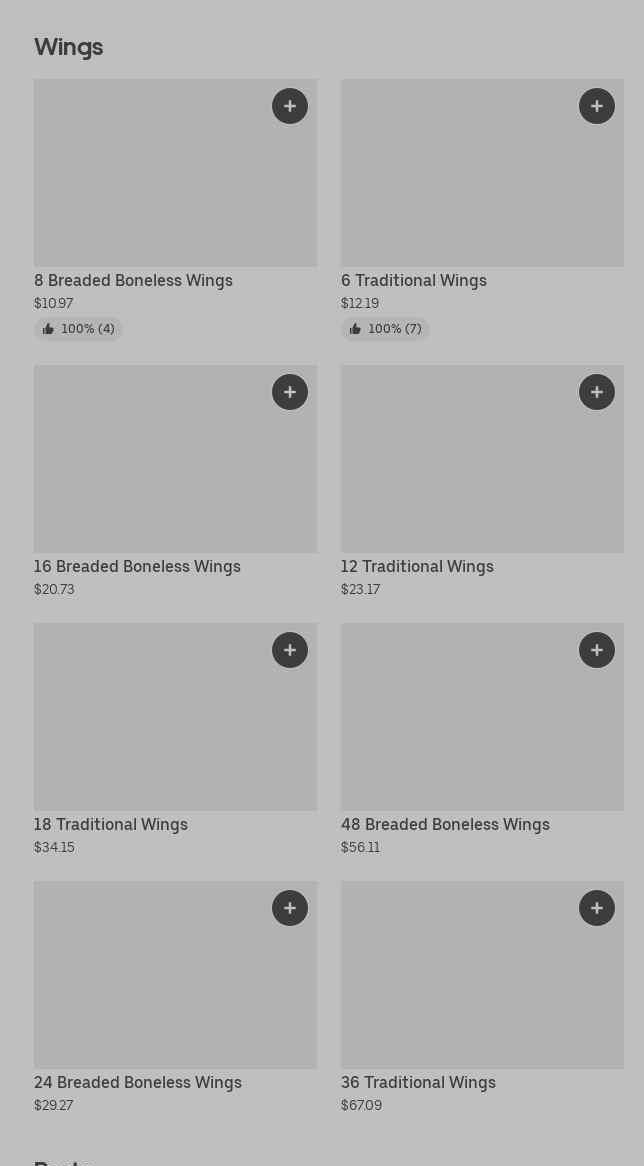Viewport: 644px width, 1166px height.
Task: Add 8 Breaded Boneless Wings to cart
Action: tap(290, 106)
